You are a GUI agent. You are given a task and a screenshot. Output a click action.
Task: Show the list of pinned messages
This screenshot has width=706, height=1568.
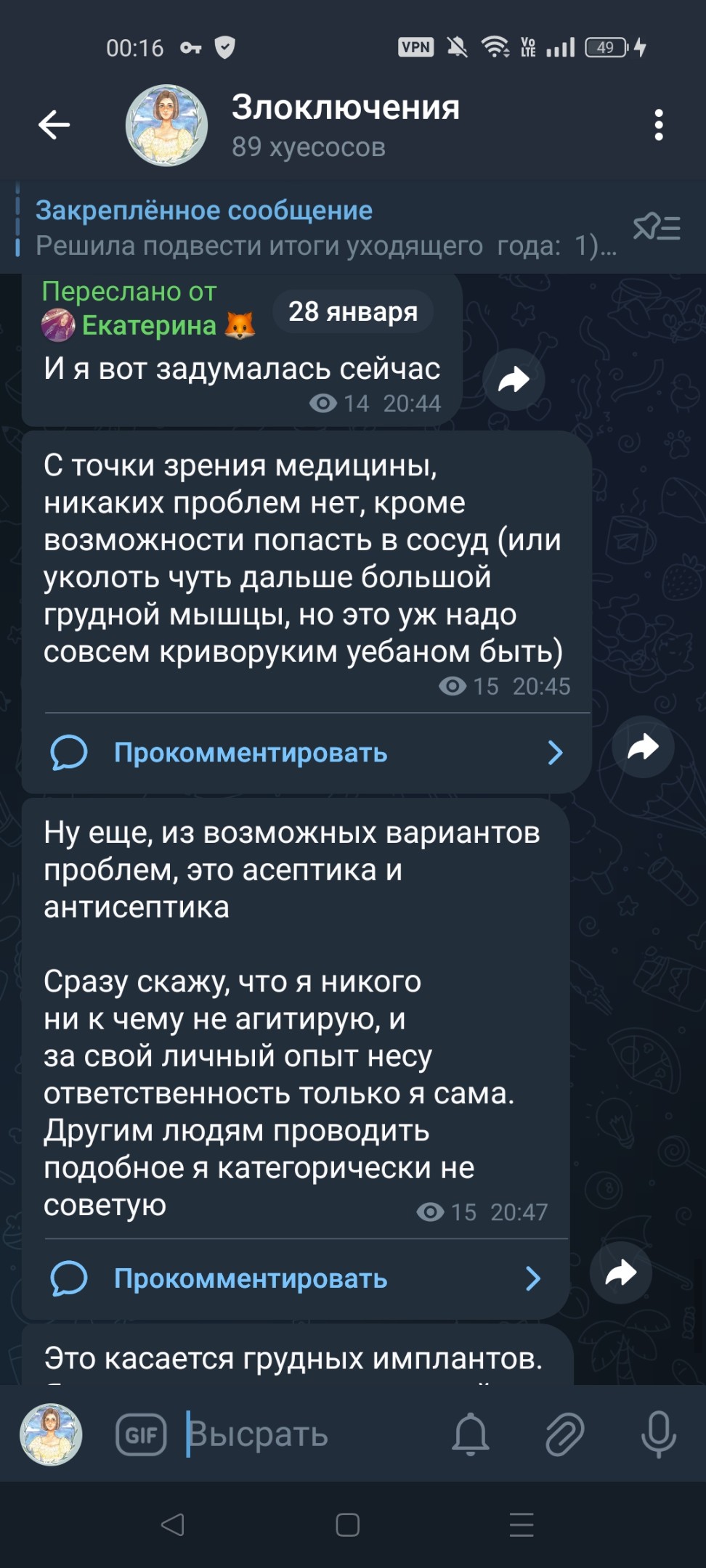[657, 228]
